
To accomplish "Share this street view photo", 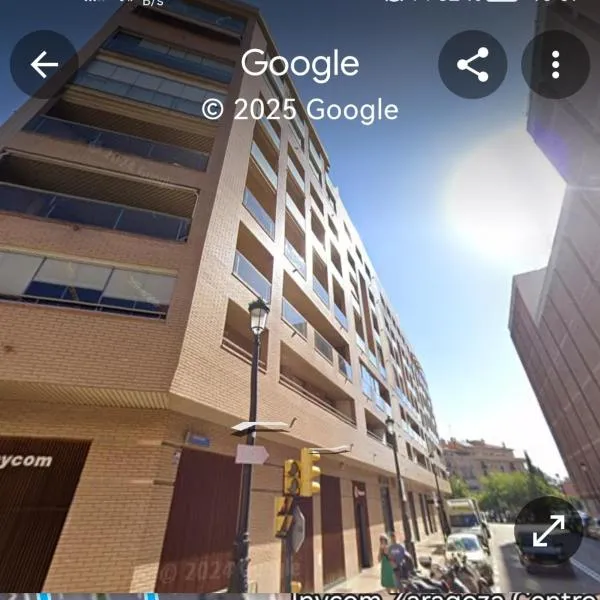I will [x=472, y=65].
